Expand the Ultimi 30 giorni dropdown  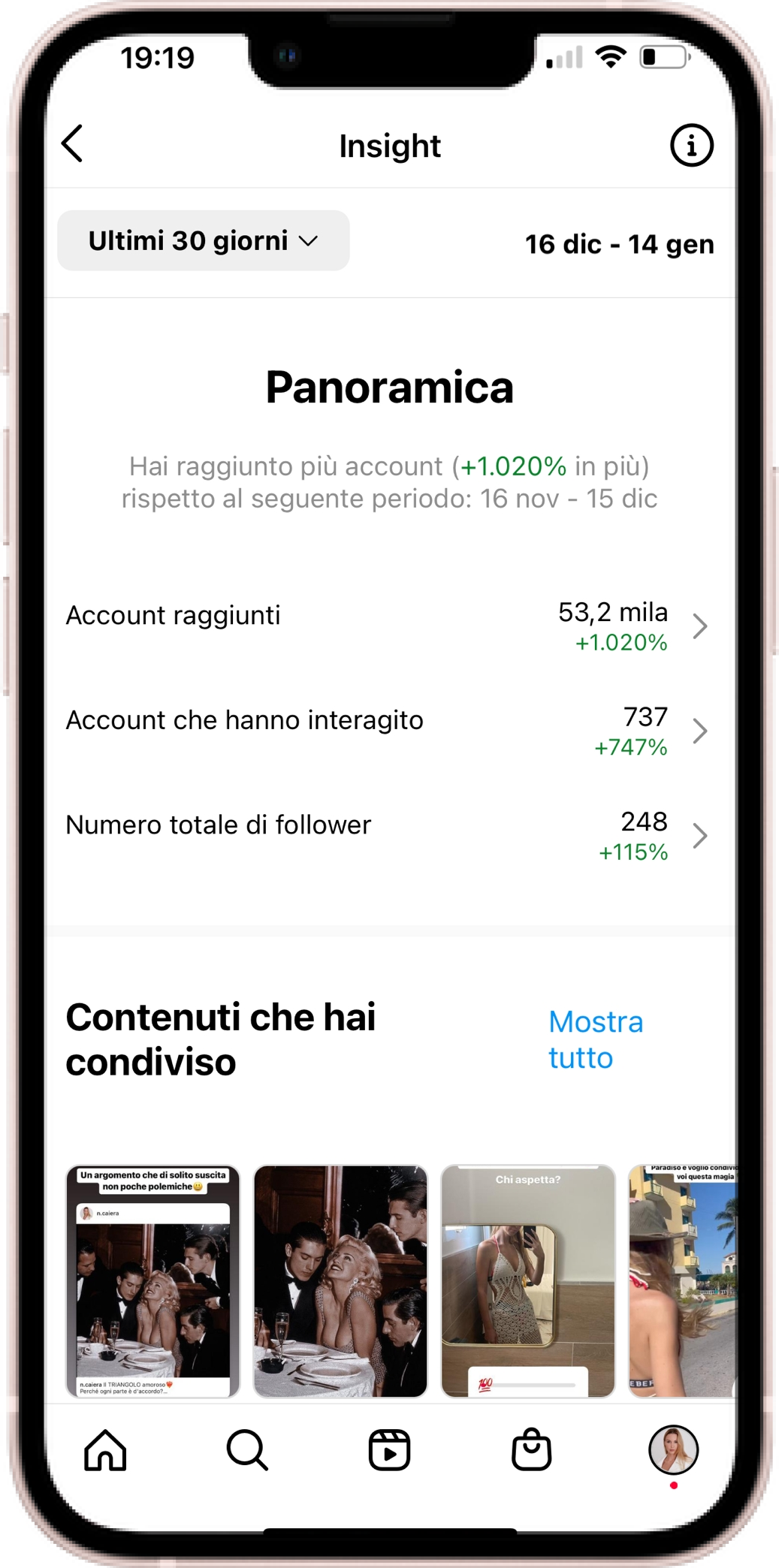(204, 241)
